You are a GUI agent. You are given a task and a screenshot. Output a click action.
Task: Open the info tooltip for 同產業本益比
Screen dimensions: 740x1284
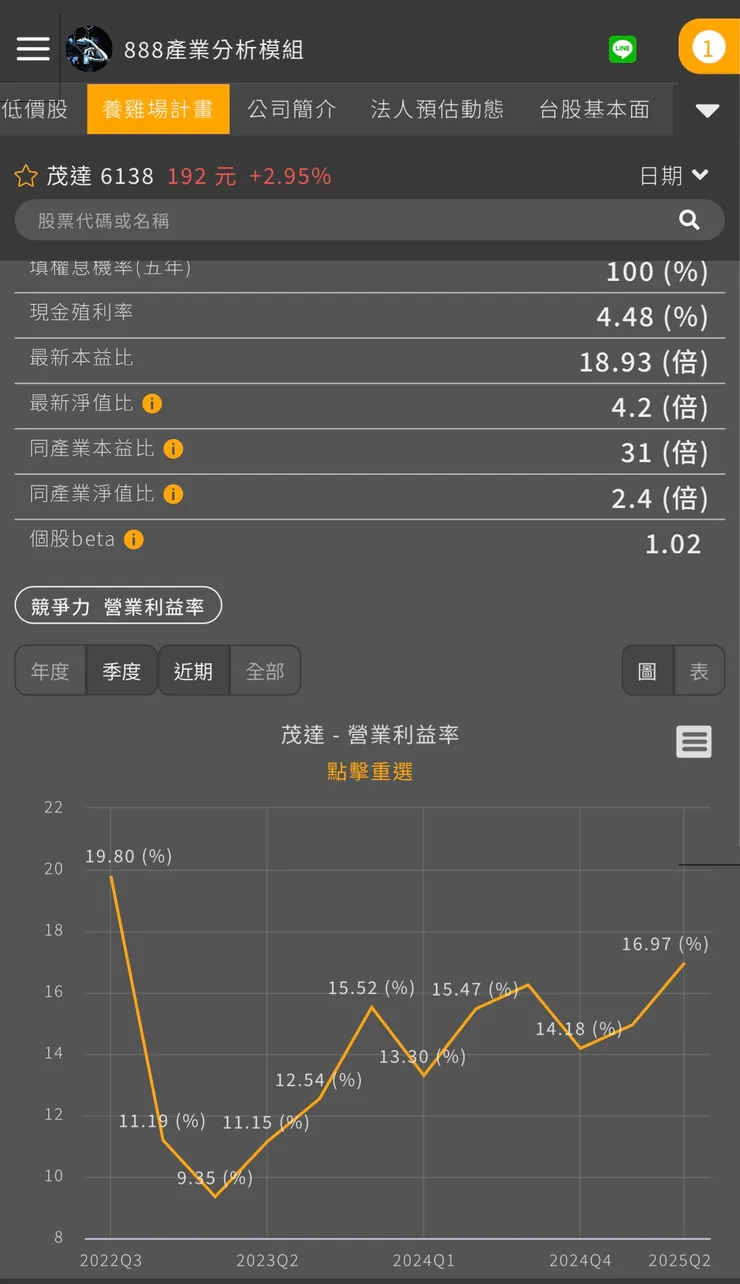point(172,449)
